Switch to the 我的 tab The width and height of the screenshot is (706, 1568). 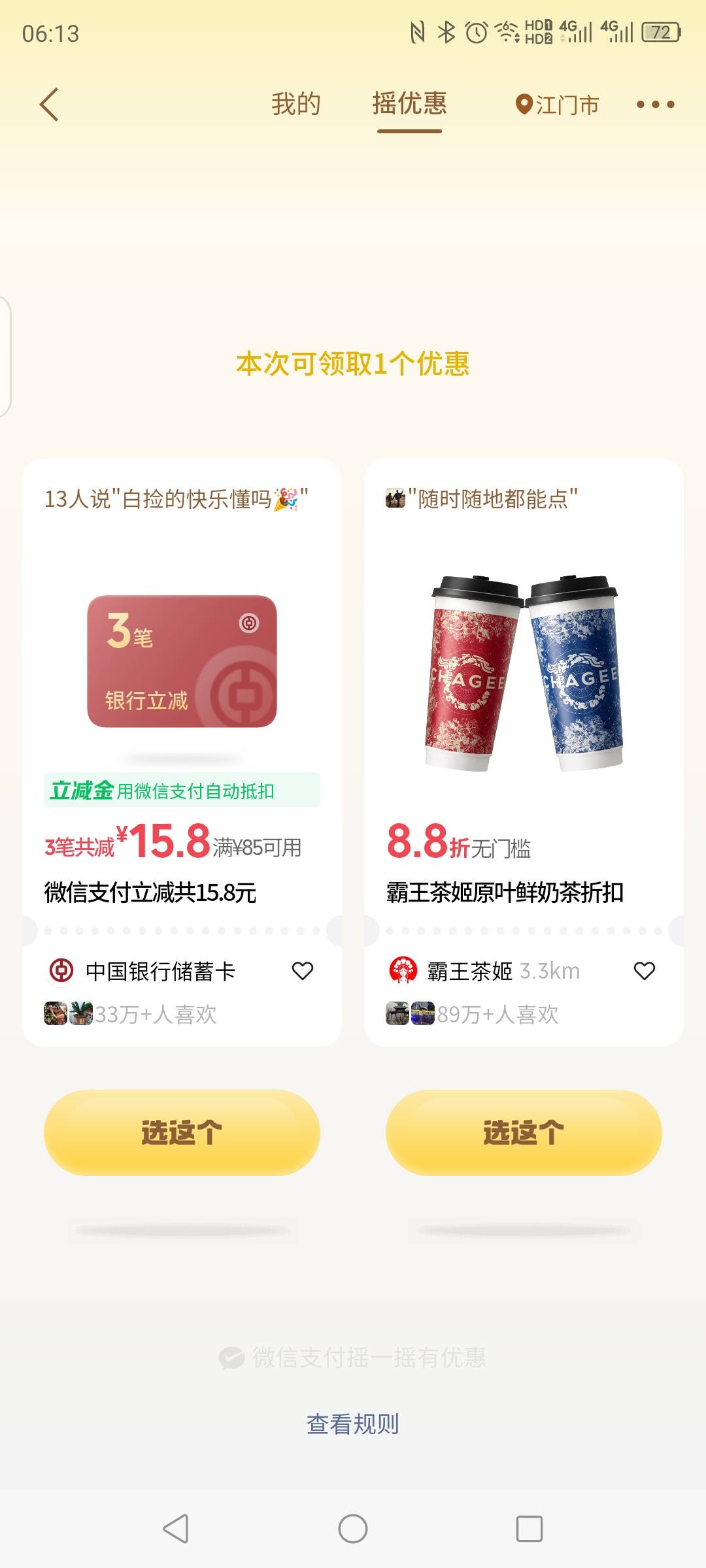[296, 105]
